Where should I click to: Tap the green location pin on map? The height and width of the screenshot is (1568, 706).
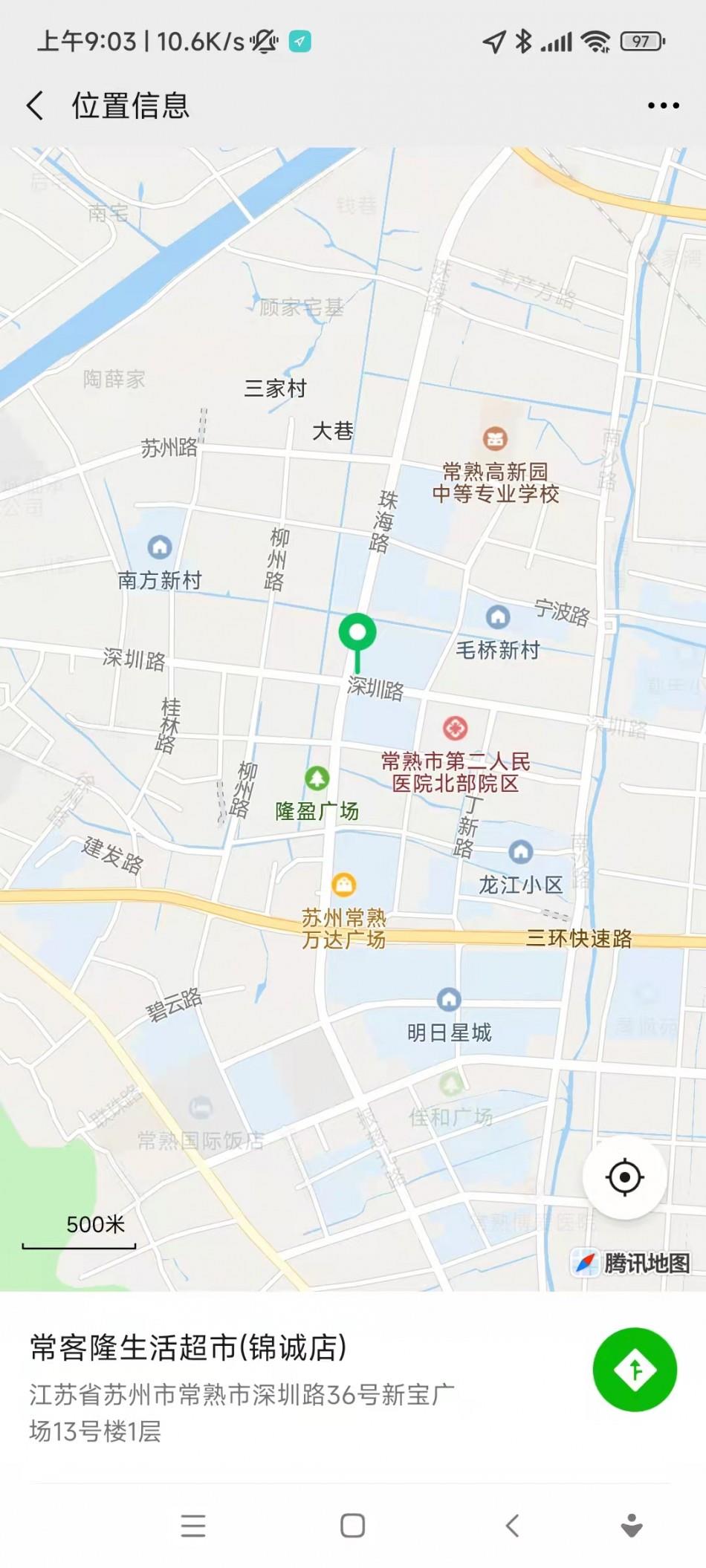(x=357, y=634)
